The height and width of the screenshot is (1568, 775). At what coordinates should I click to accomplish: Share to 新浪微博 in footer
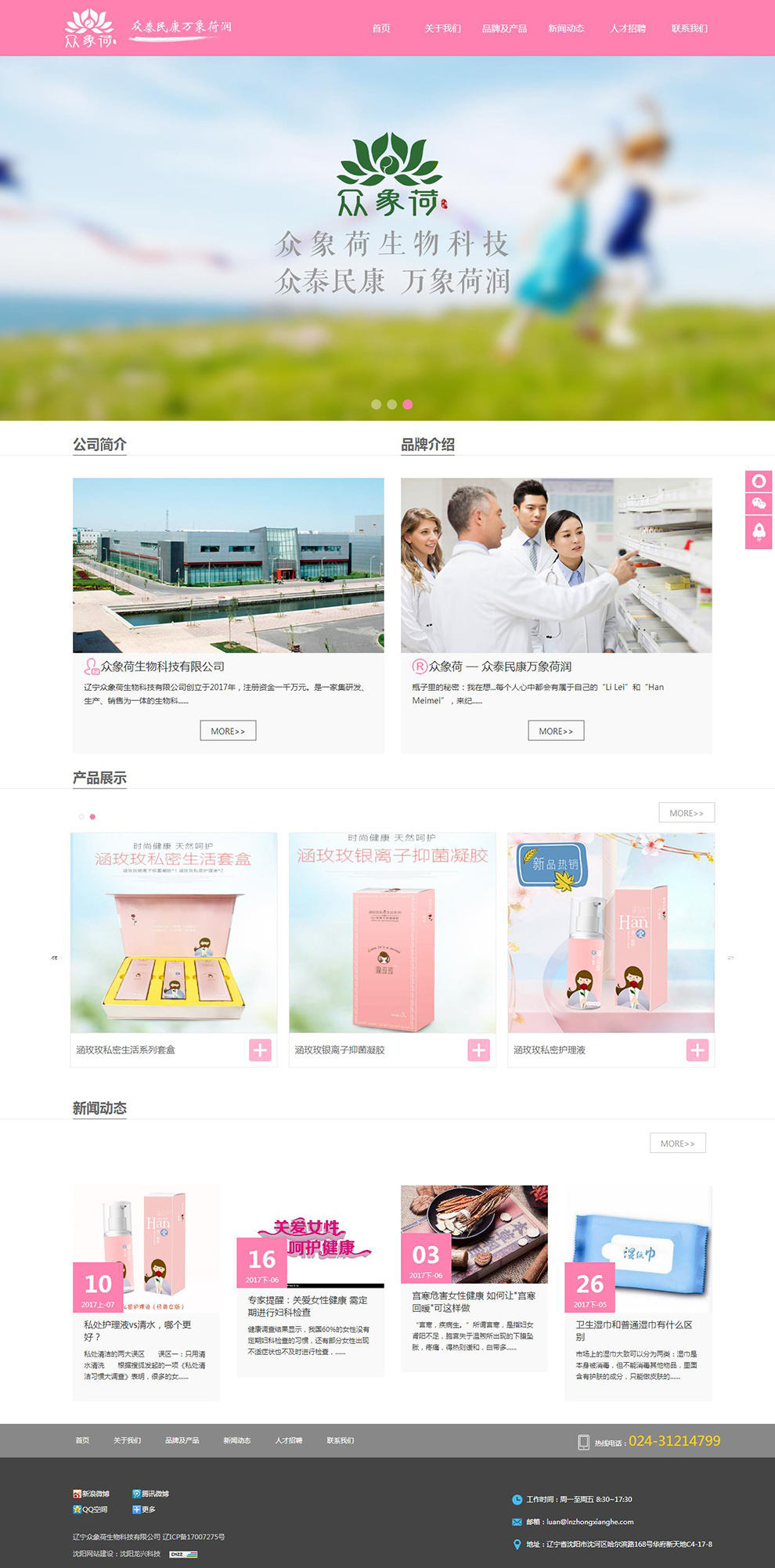click(x=92, y=1494)
